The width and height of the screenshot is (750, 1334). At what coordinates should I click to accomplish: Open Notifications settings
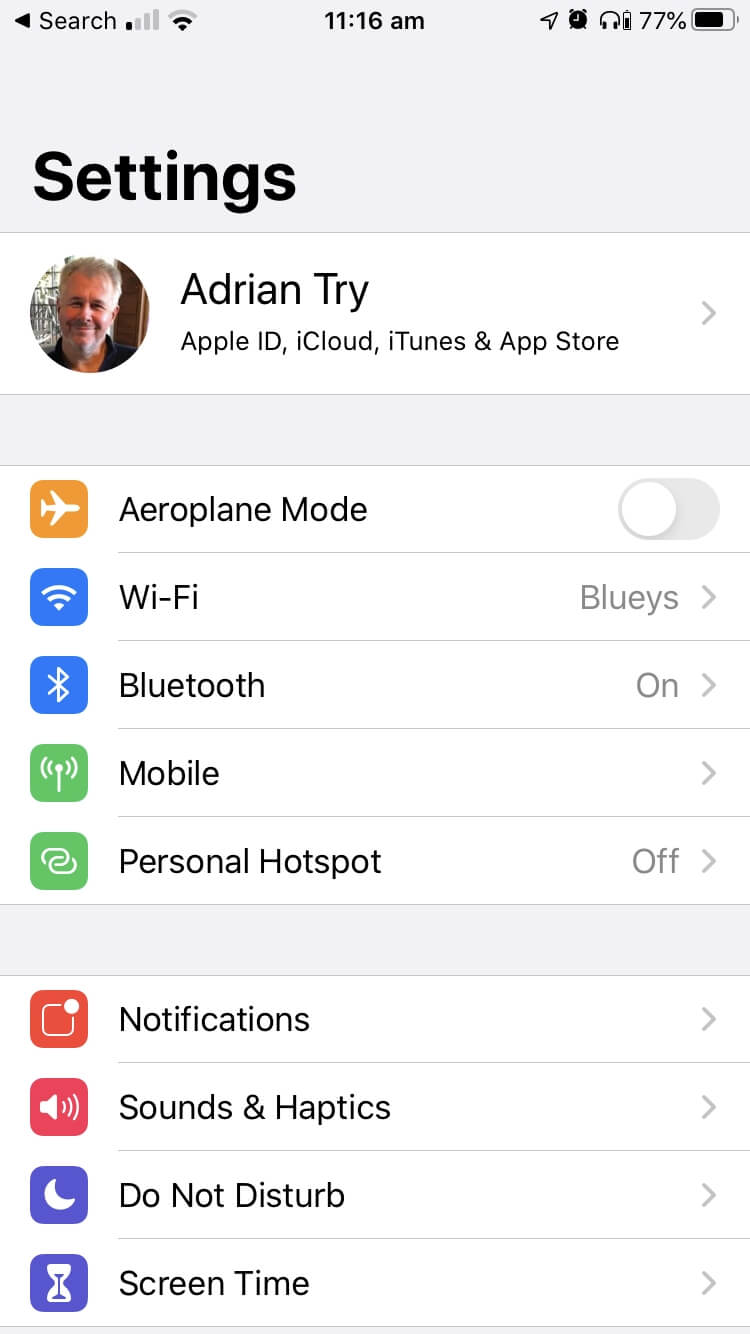pos(375,1019)
